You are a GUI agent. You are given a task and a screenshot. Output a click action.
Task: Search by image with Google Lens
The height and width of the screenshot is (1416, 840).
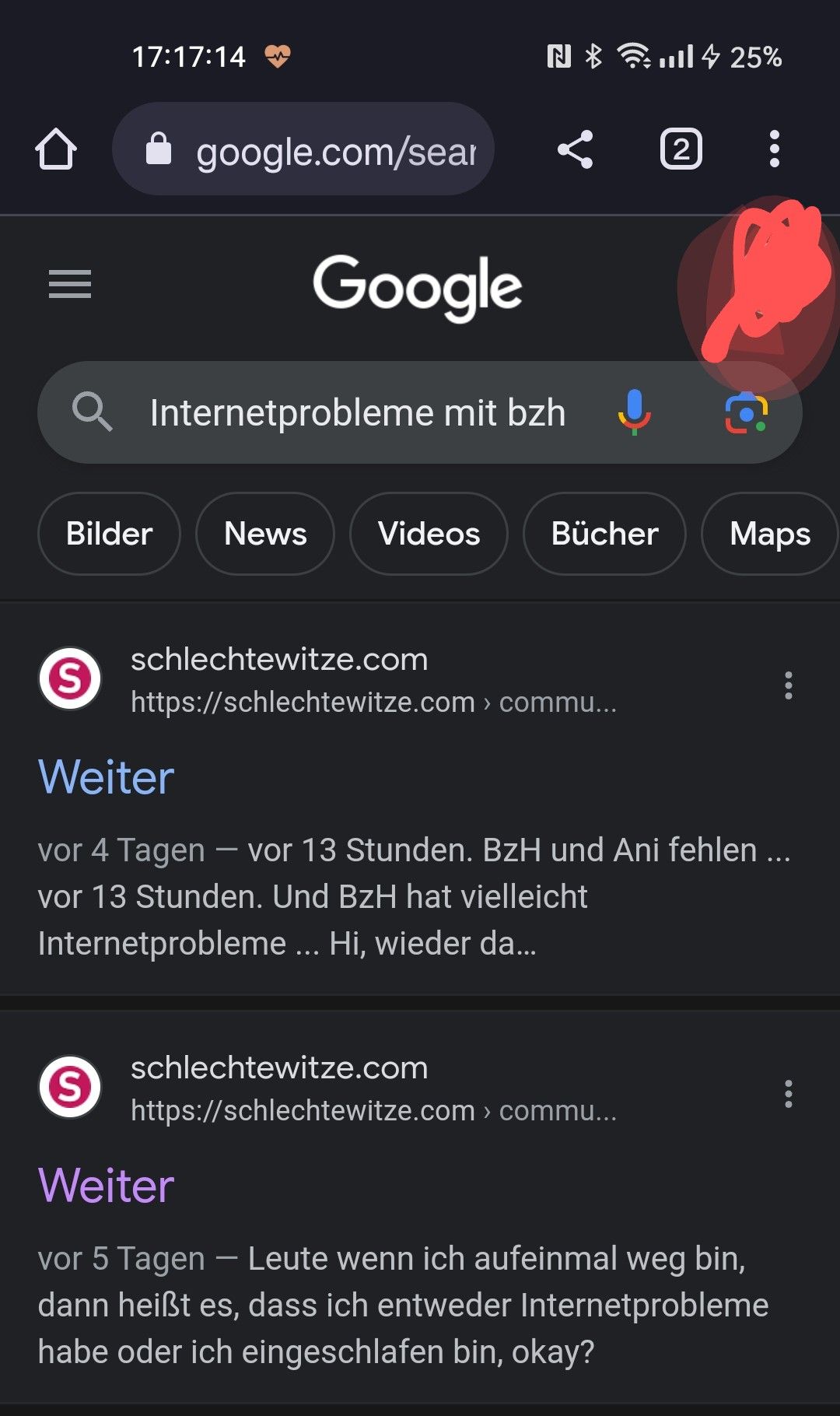[x=746, y=413]
